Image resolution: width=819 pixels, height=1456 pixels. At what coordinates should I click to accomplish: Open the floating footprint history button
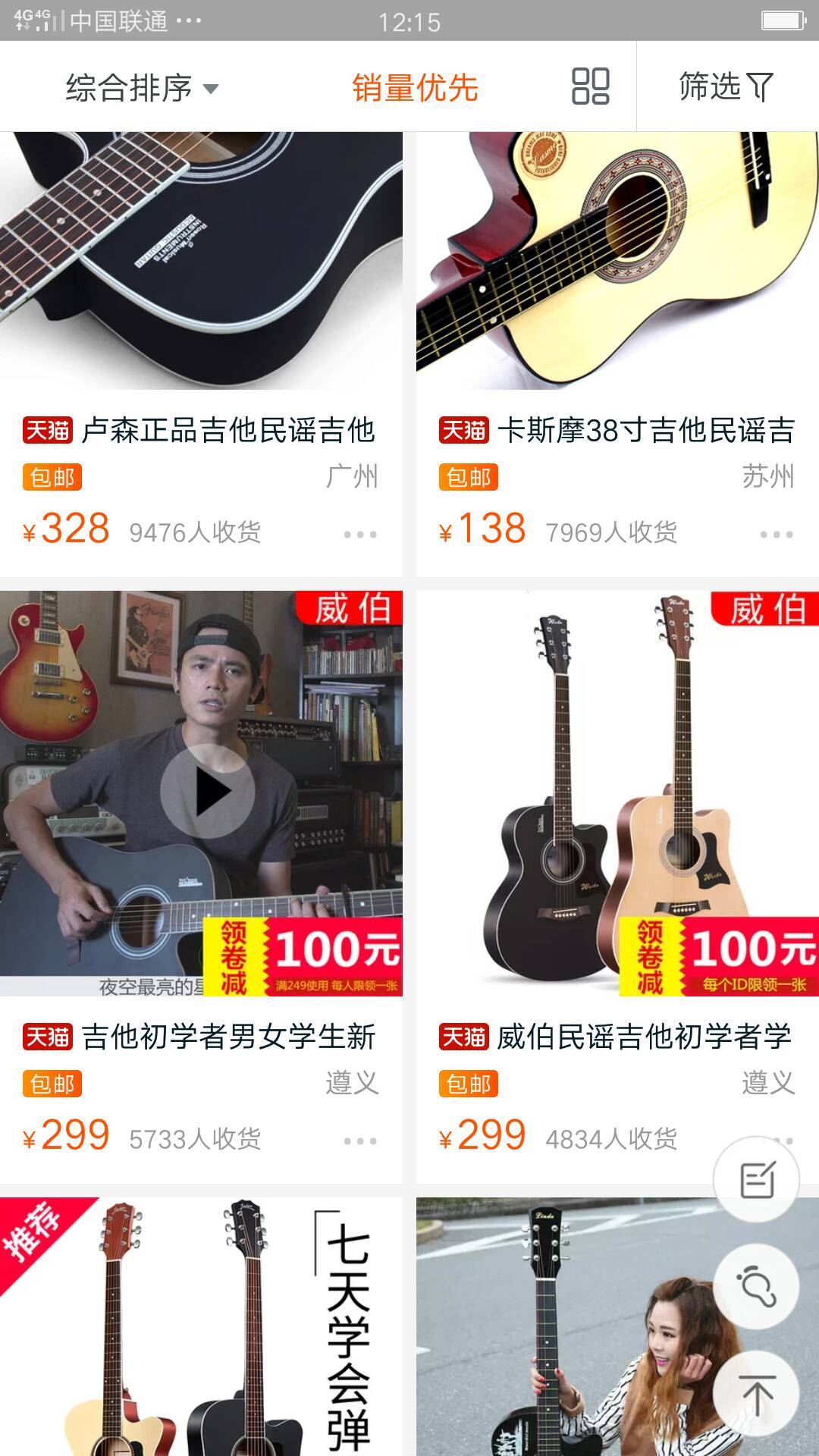coord(756,1286)
